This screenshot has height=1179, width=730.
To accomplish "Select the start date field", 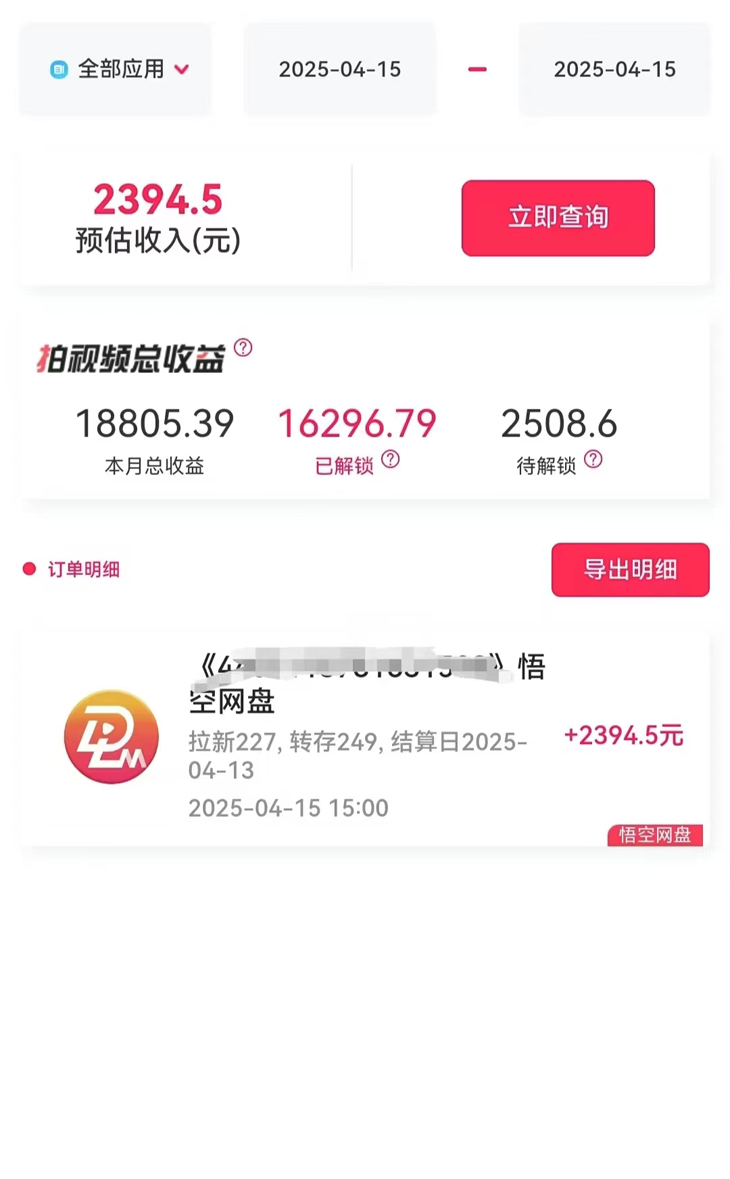I will (339, 69).
